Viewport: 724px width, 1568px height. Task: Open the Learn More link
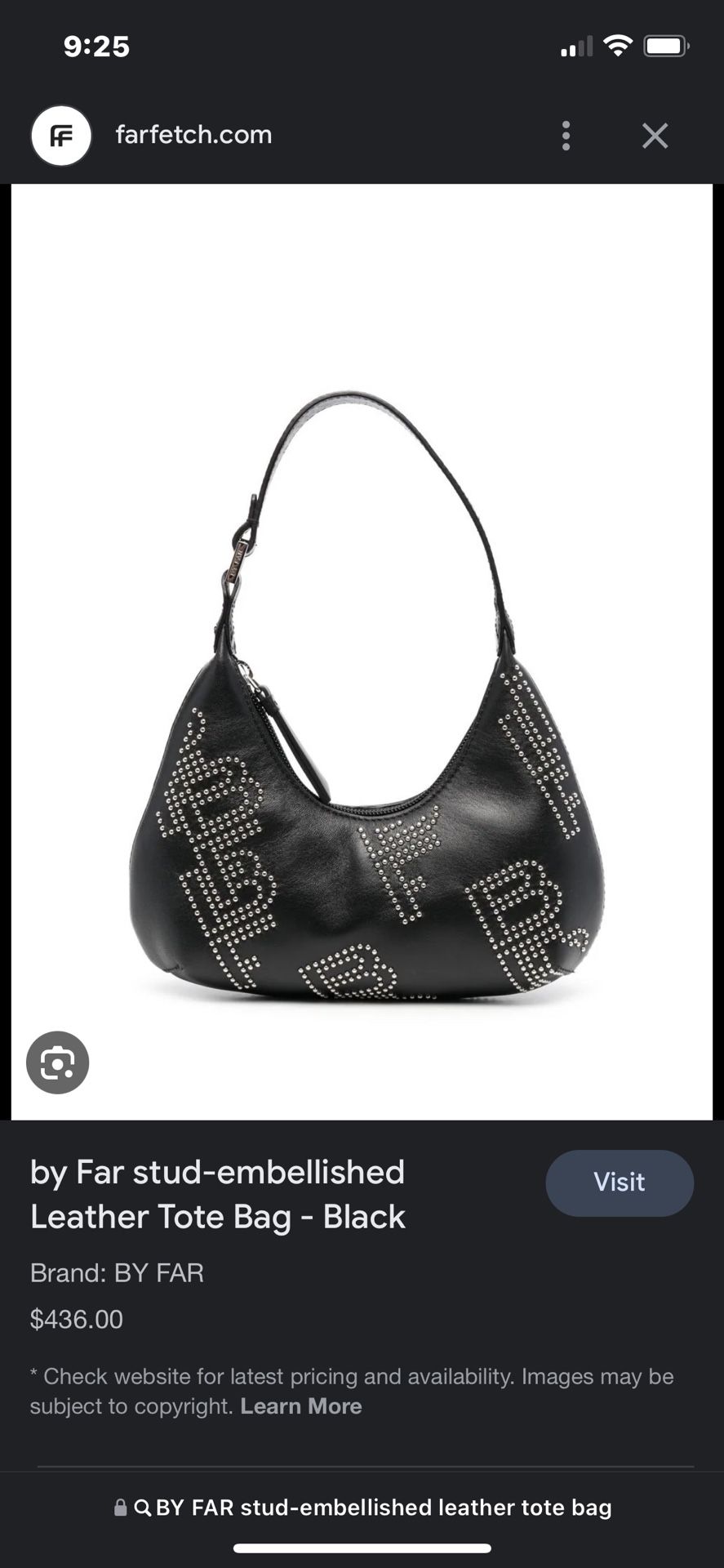(x=300, y=1406)
